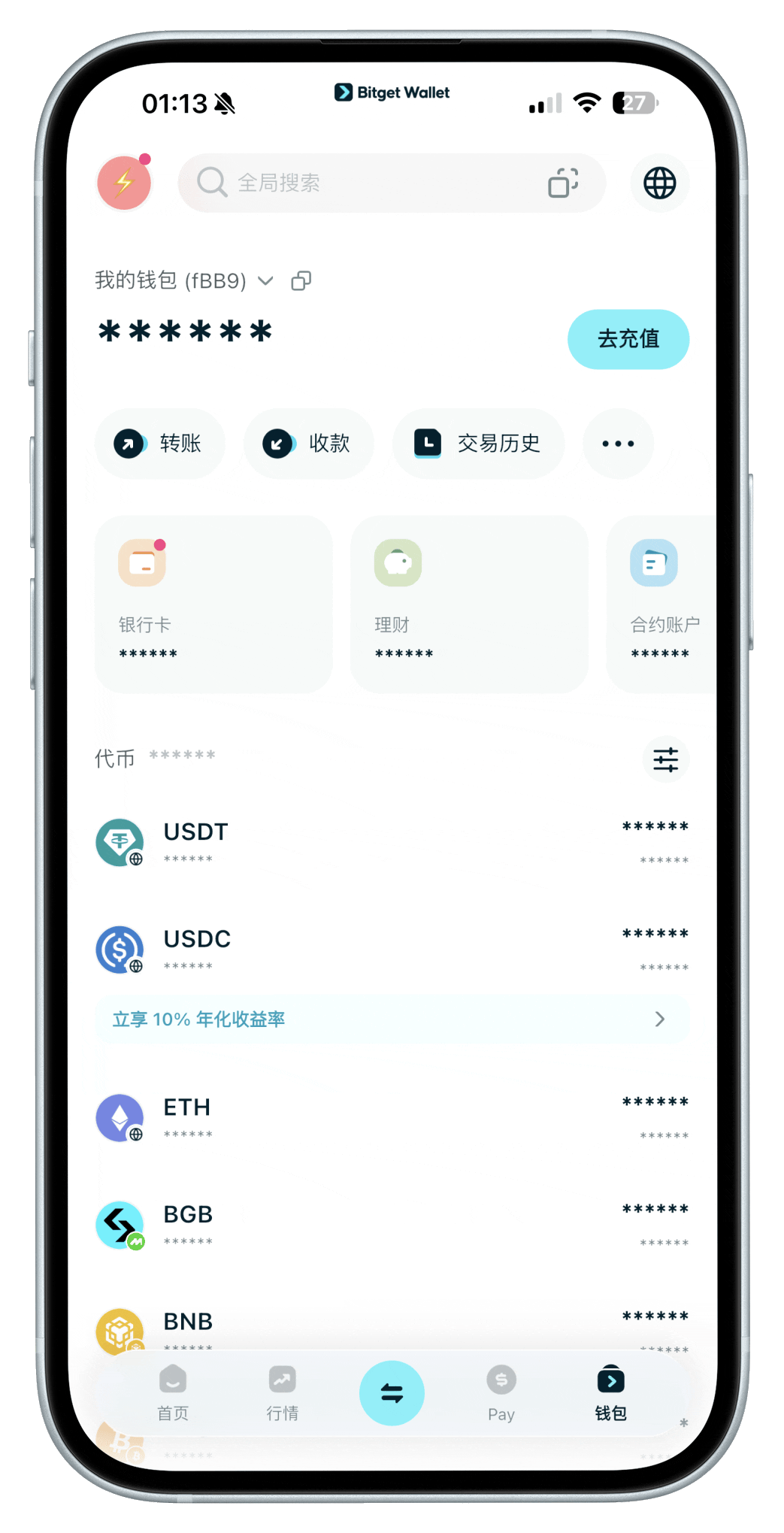Select 转账 to transfer funds

tap(159, 444)
